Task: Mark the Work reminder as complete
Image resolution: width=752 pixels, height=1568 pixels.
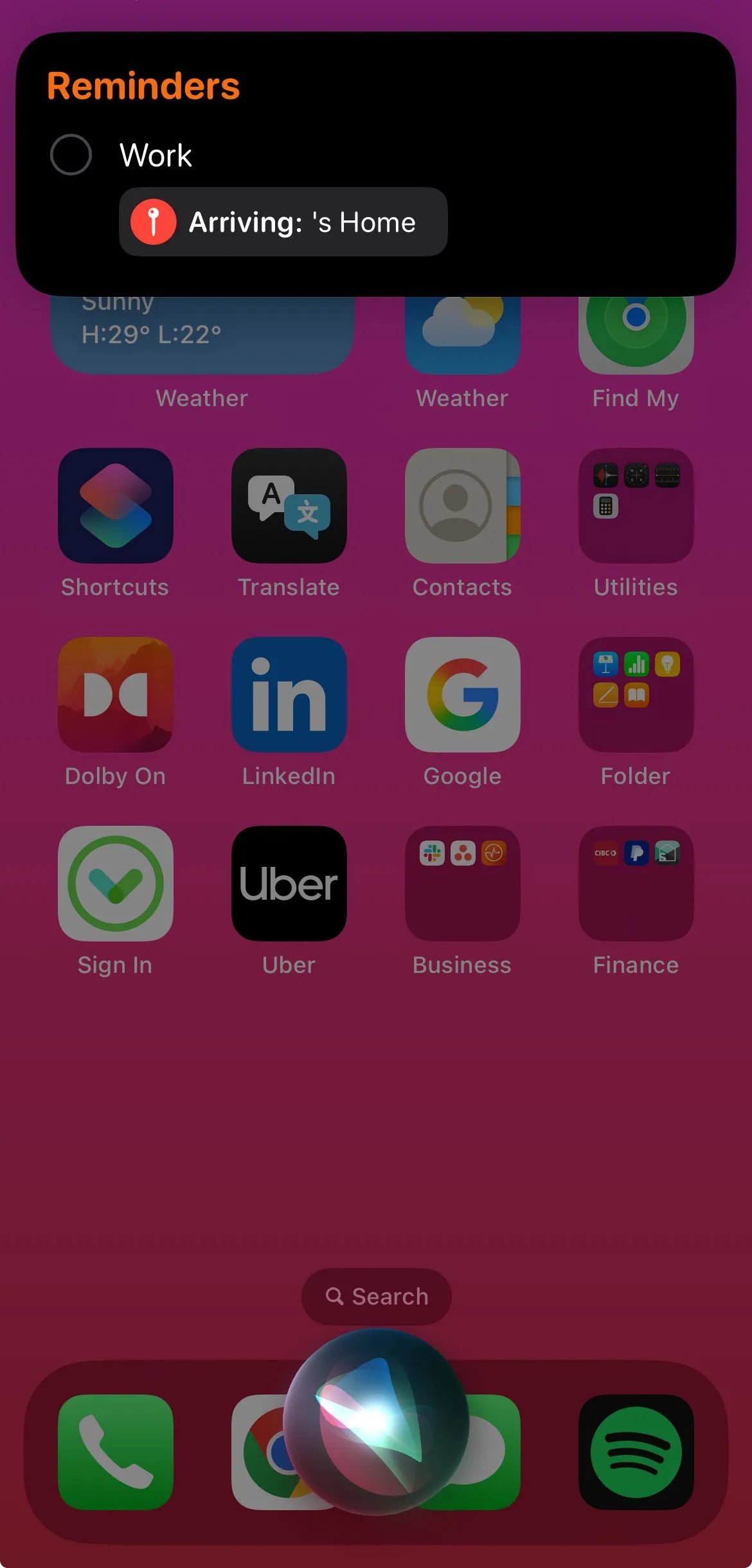Action: [71, 155]
